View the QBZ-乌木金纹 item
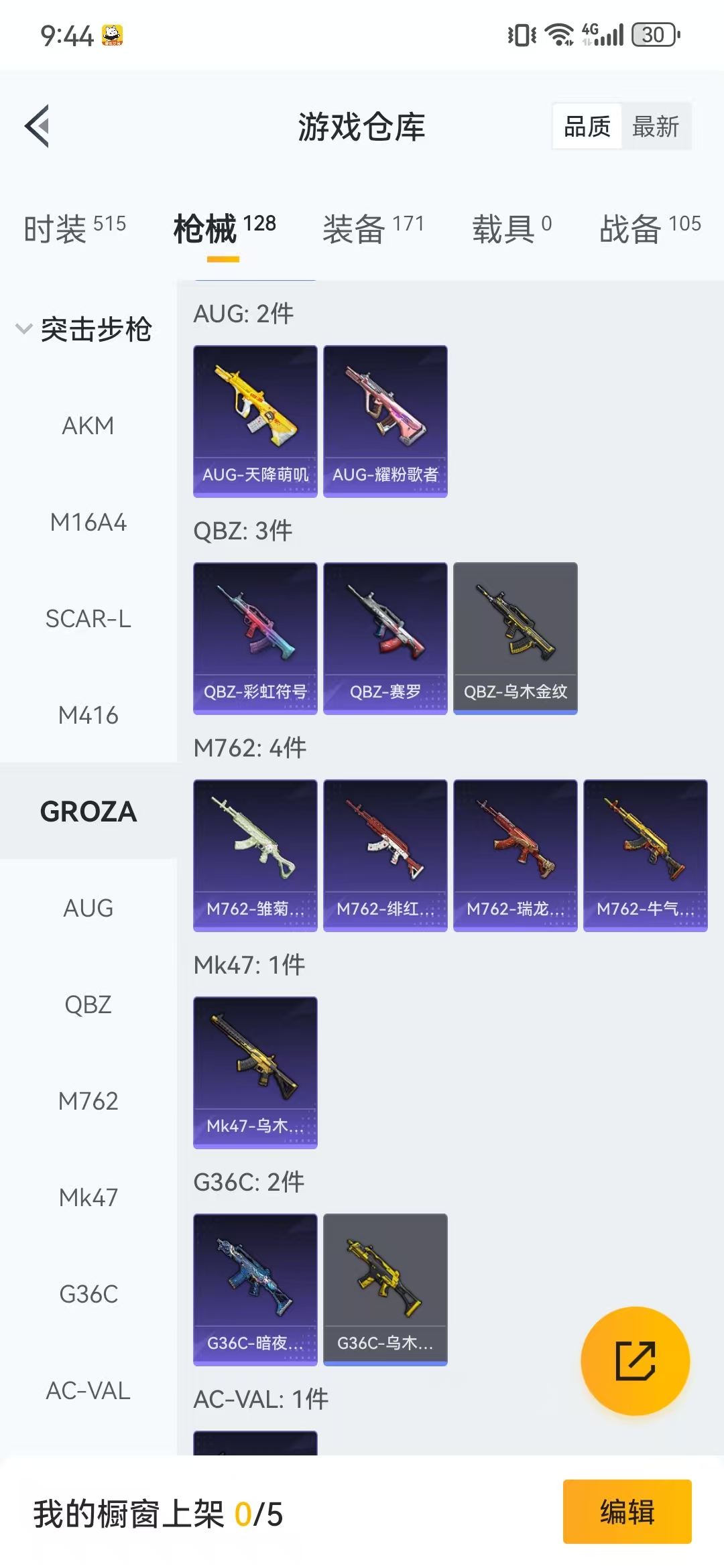This screenshot has height=1568, width=724. point(516,639)
